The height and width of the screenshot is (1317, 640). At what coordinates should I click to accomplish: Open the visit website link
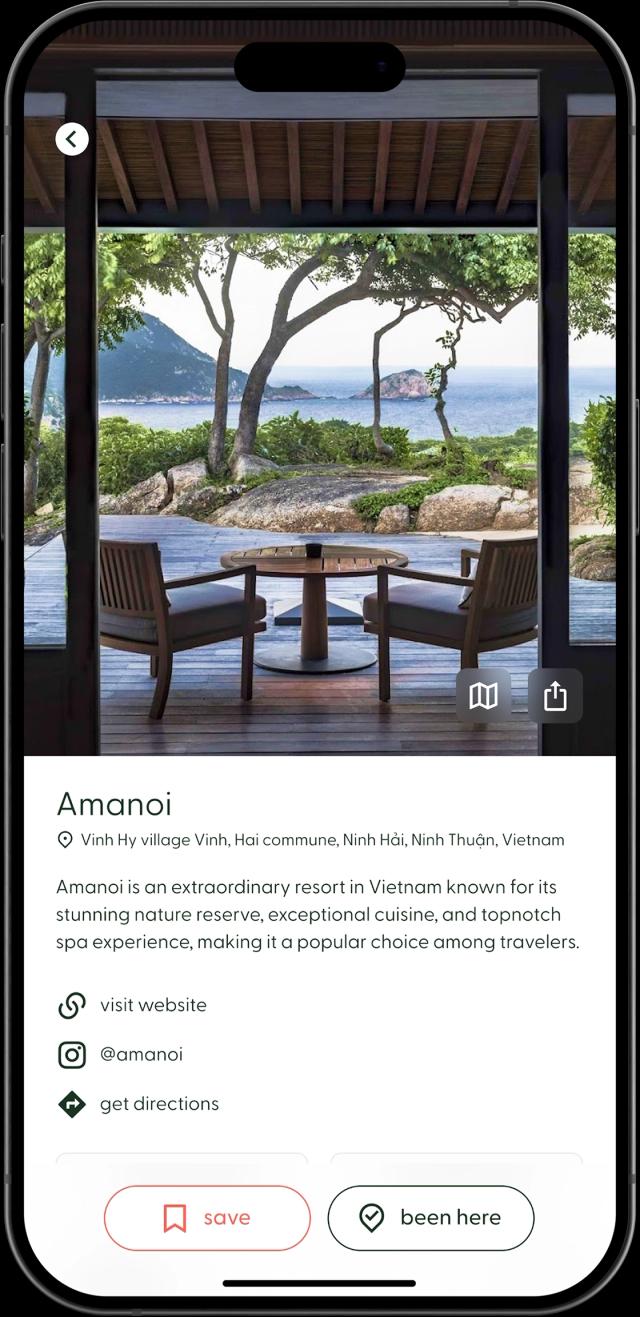(x=152, y=1005)
